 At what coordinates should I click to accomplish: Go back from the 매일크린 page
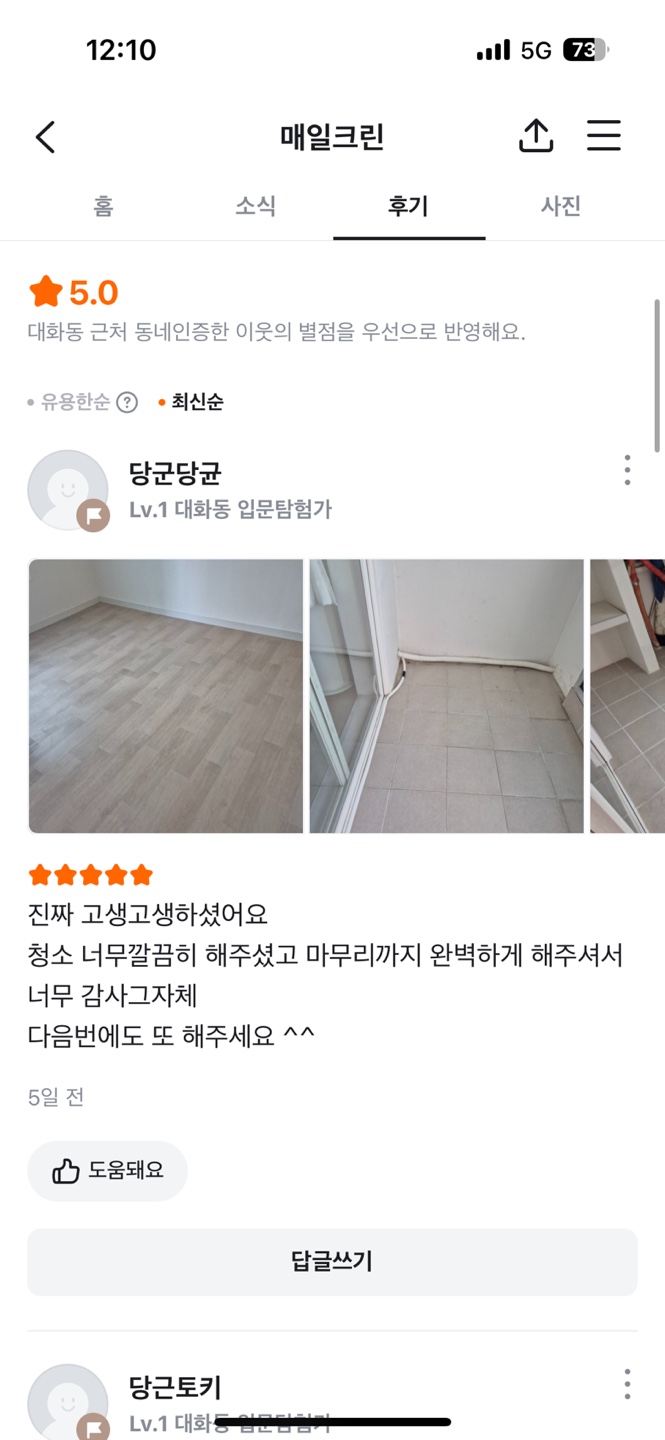[46, 137]
